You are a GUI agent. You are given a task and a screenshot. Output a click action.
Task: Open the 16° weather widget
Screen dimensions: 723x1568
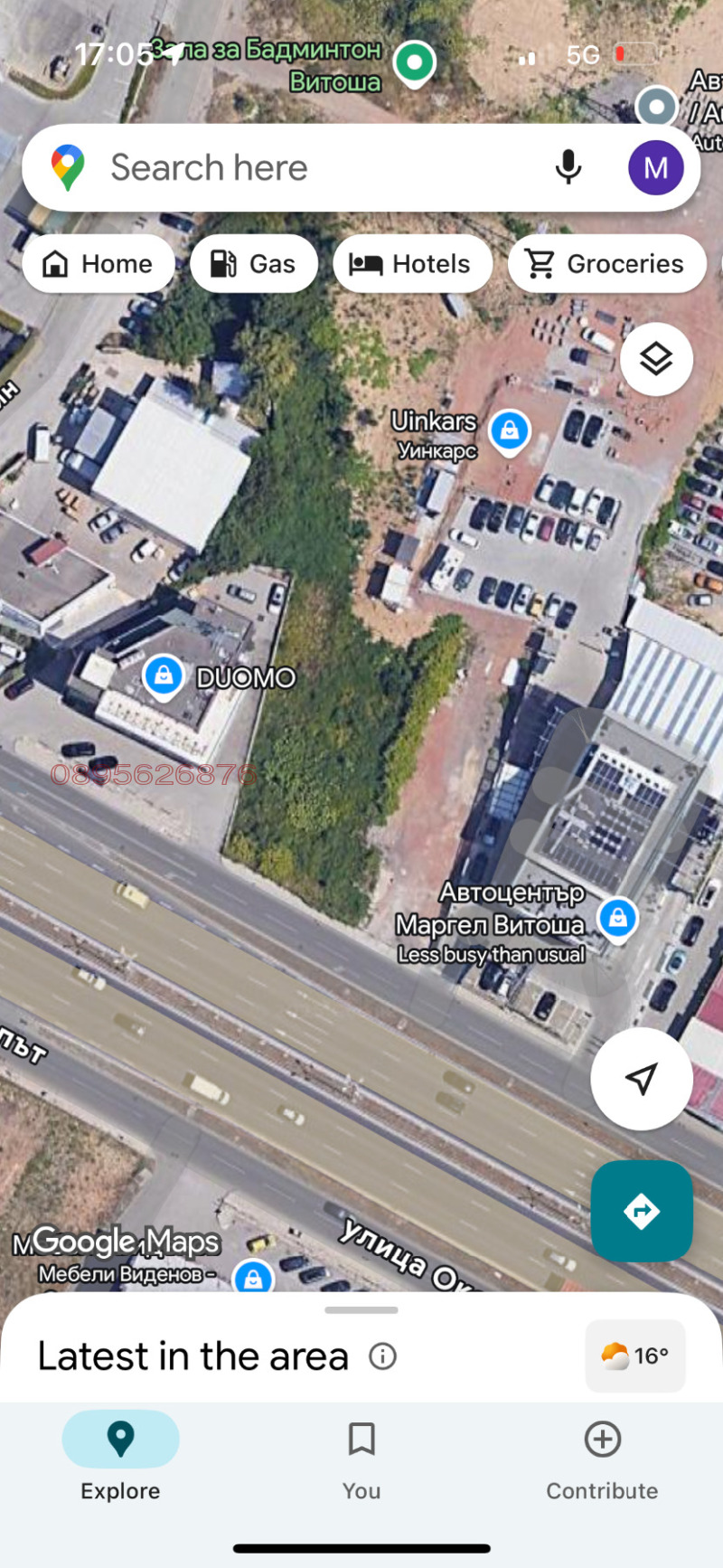pyautogui.click(x=634, y=1355)
